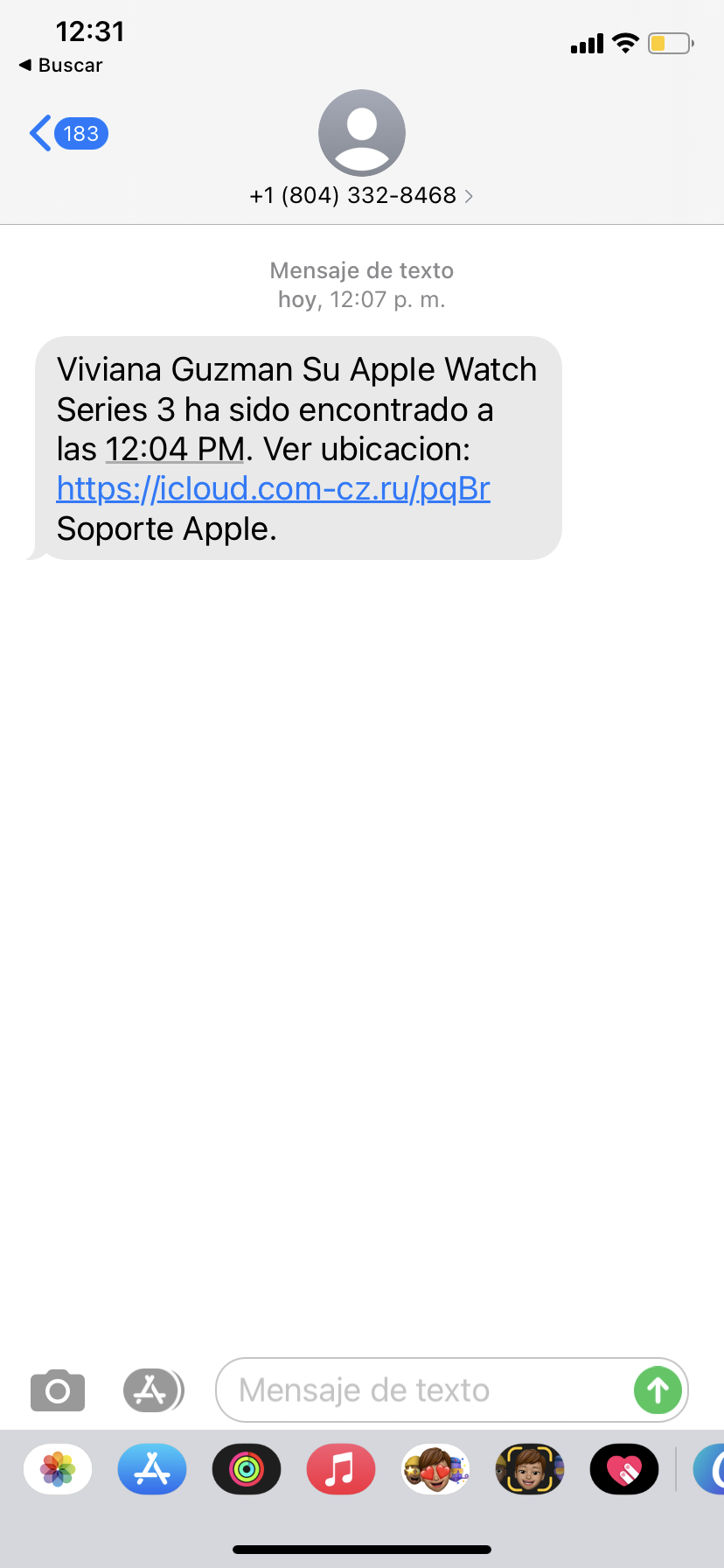Tap the phone number +1 (804) 332-8468
This screenshot has height=1568, width=724.
coord(352,196)
